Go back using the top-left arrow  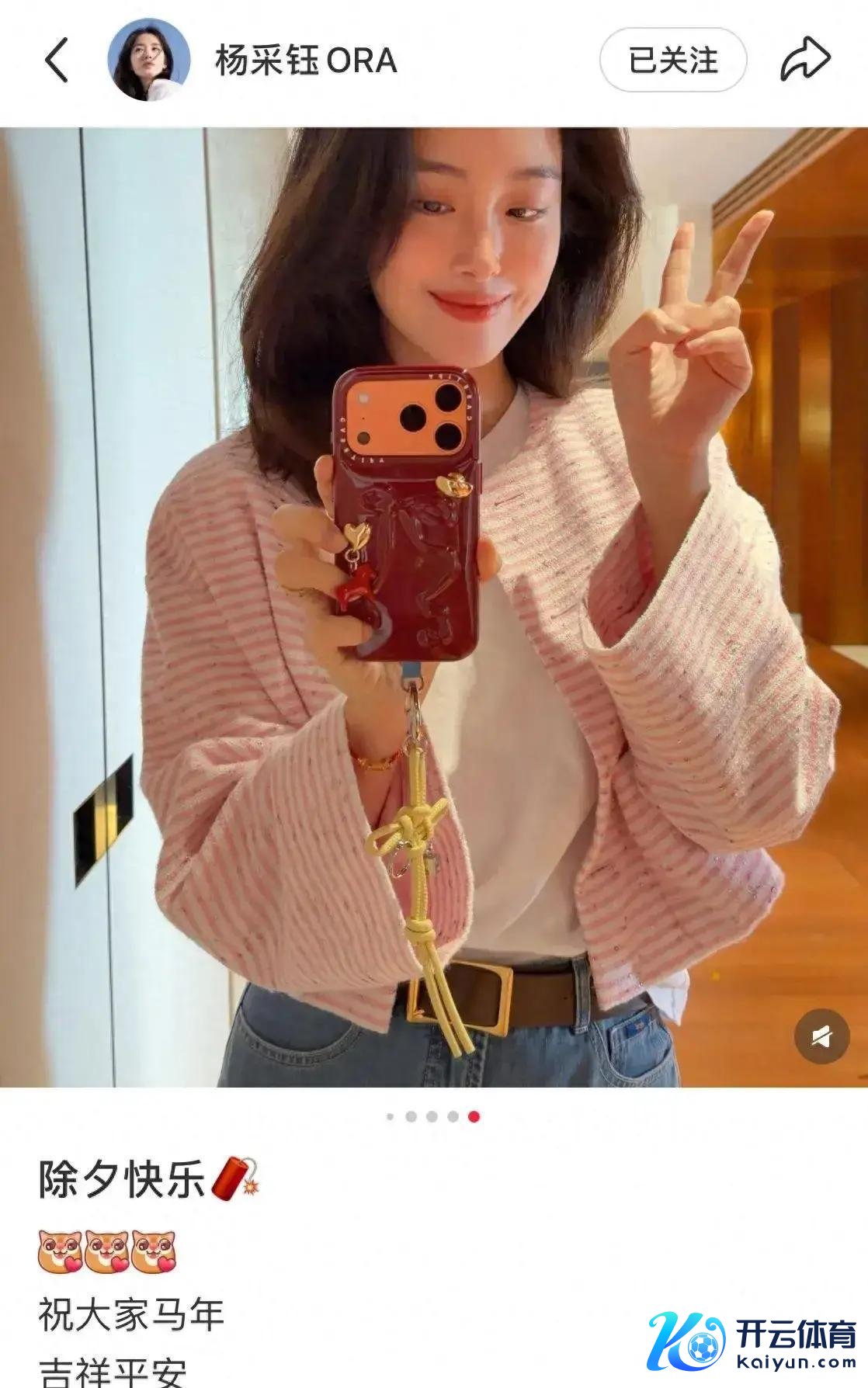[57, 60]
